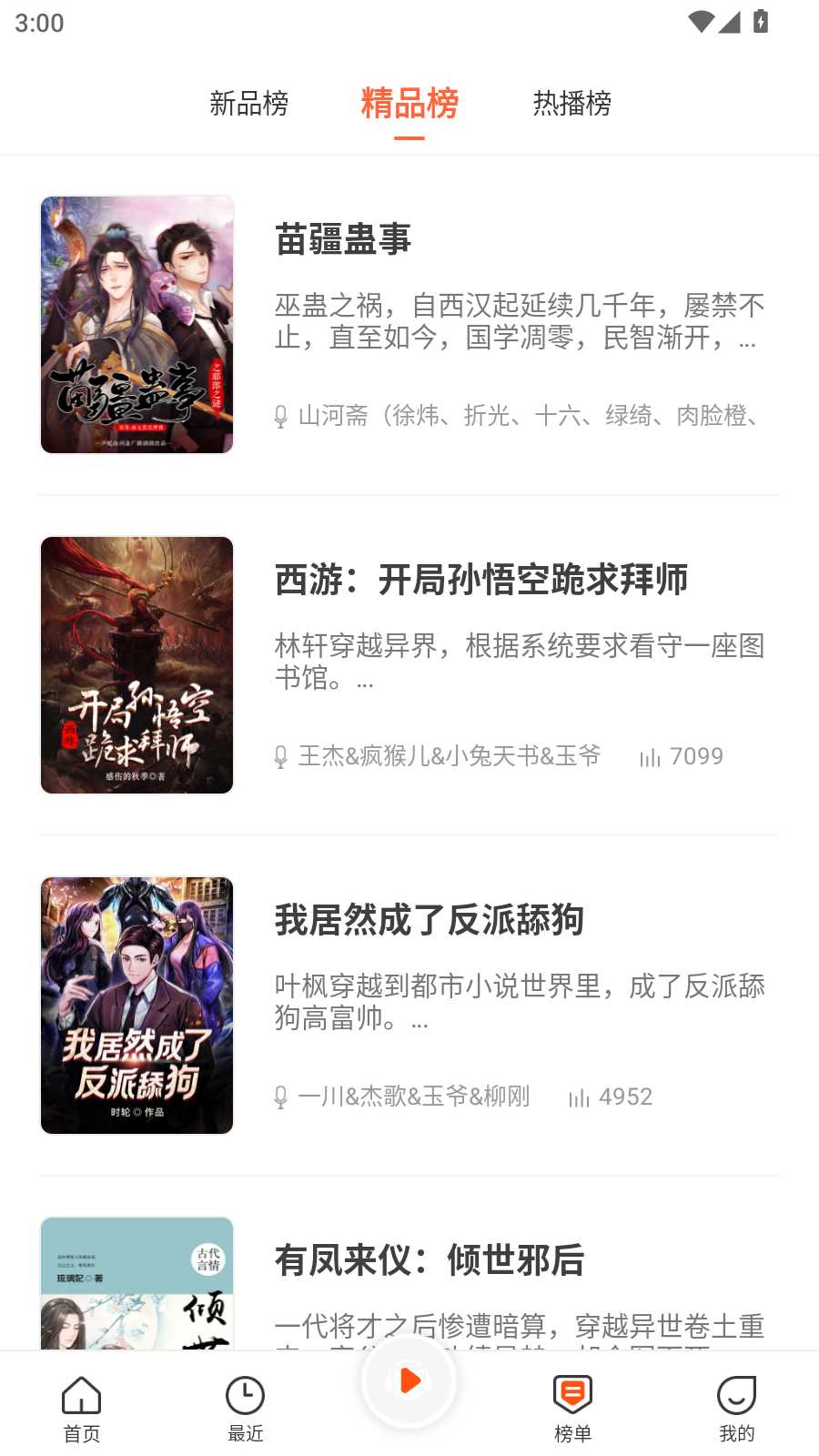Image resolution: width=819 pixels, height=1456 pixels.
Task: Switch to the 新品榜 tab
Action: click(x=248, y=104)
